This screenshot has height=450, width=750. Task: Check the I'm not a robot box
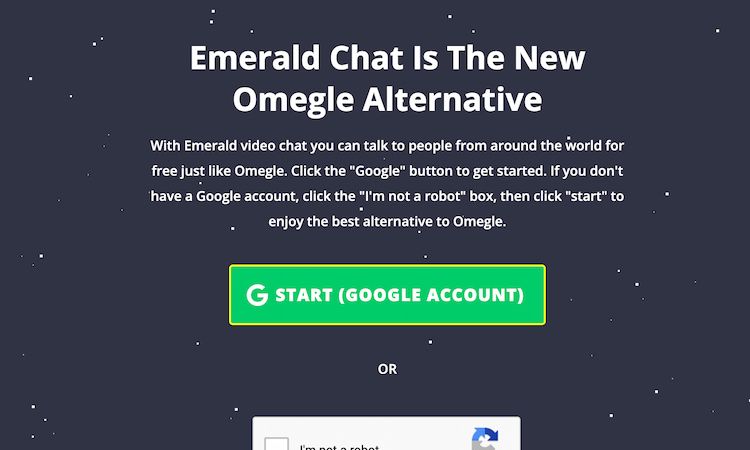click(x=278, y=444)
